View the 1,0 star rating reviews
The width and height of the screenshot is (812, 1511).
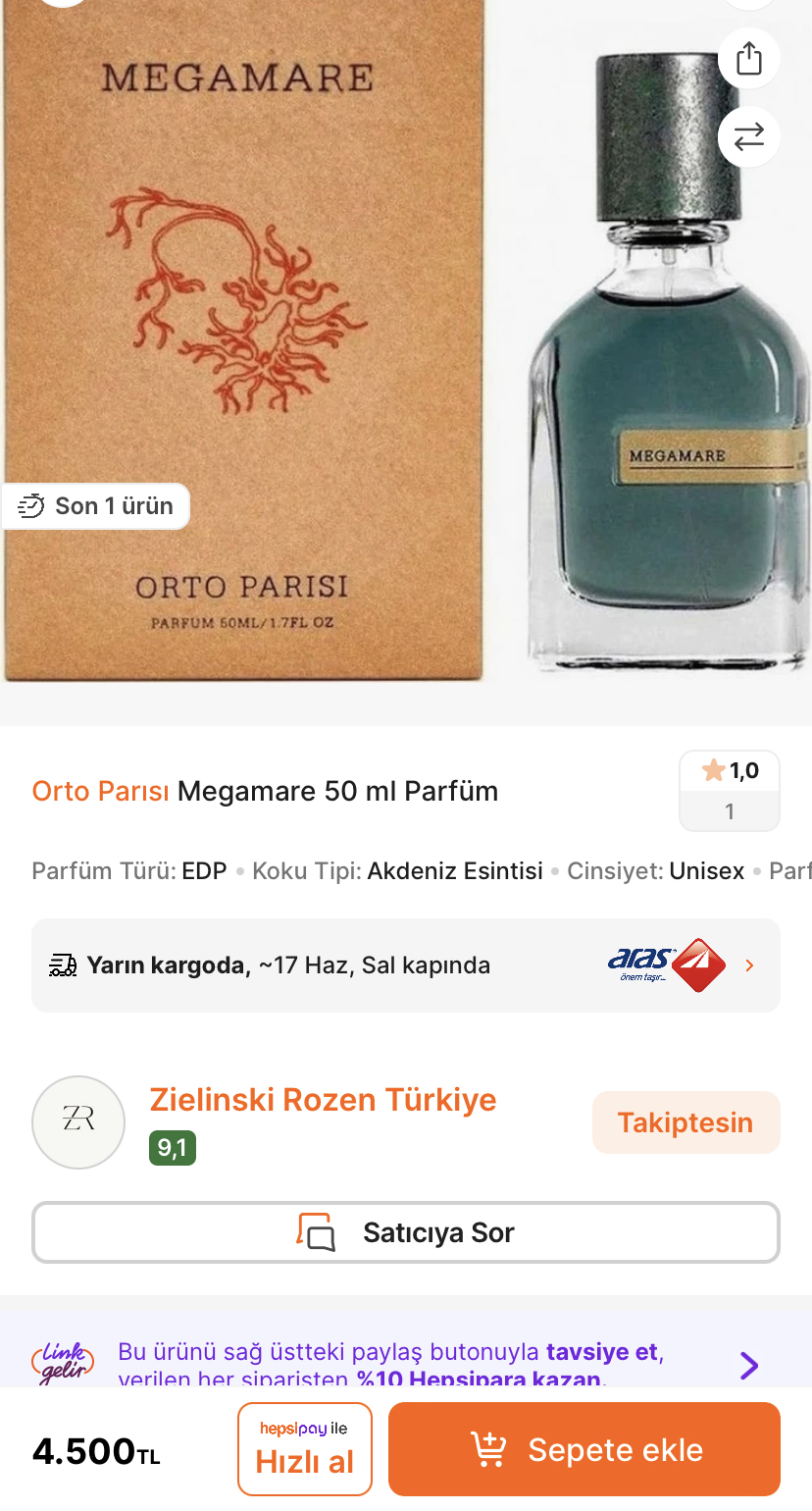(x=729, y=790)
